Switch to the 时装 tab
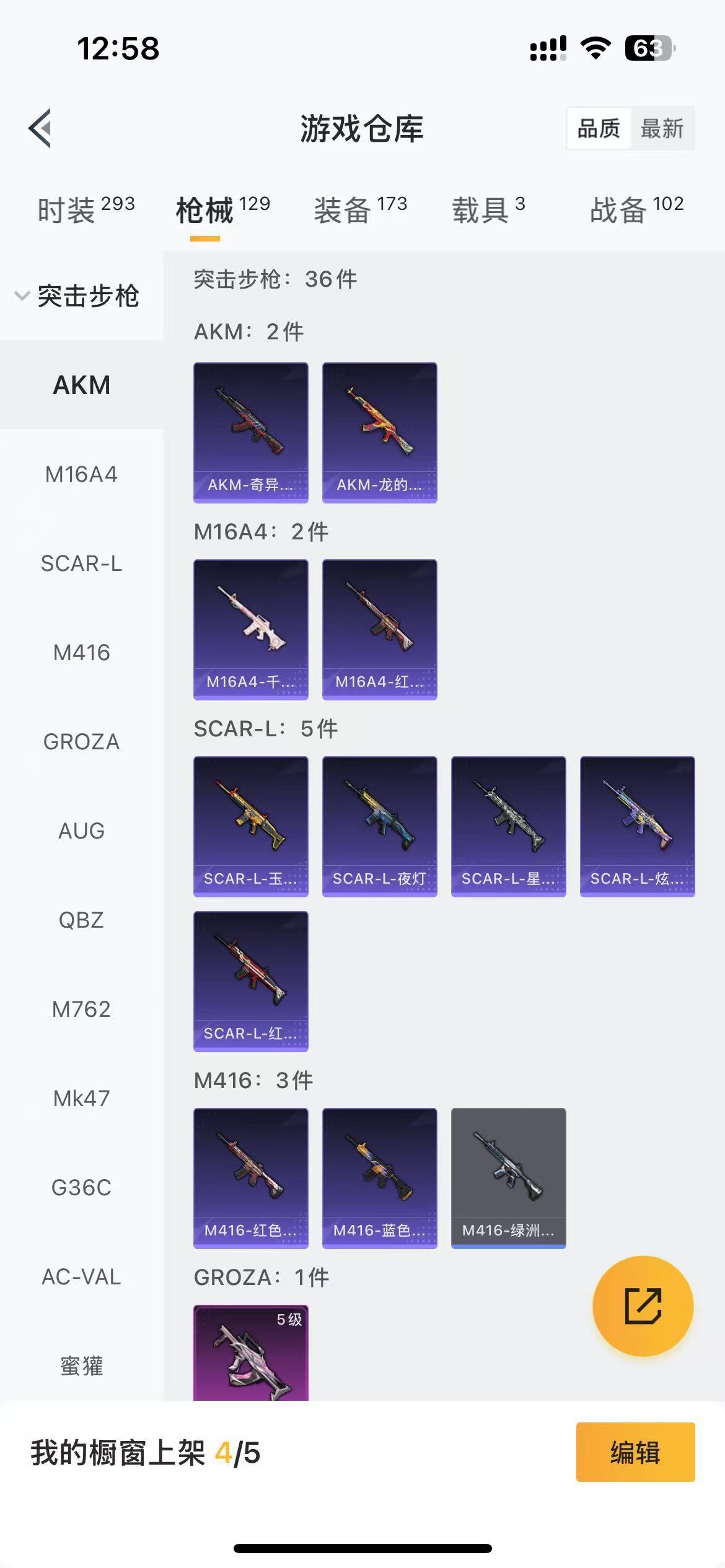 pyautogui.click(x=86, y=209)
